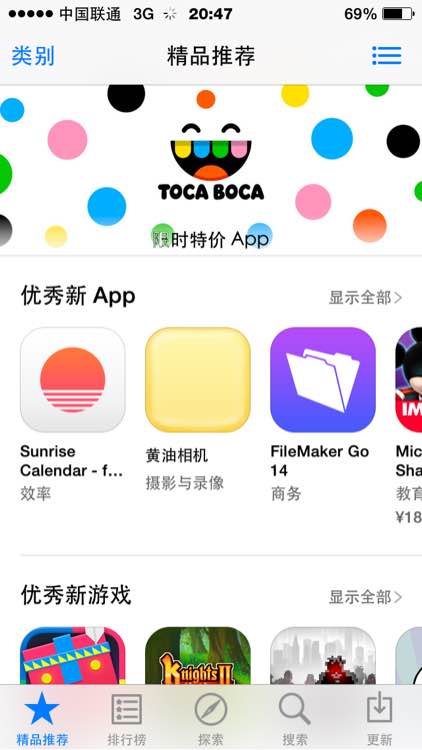Switch to the 探索 tab
The height and width of the screenshot is (750, 422).
tap(211, 718)
